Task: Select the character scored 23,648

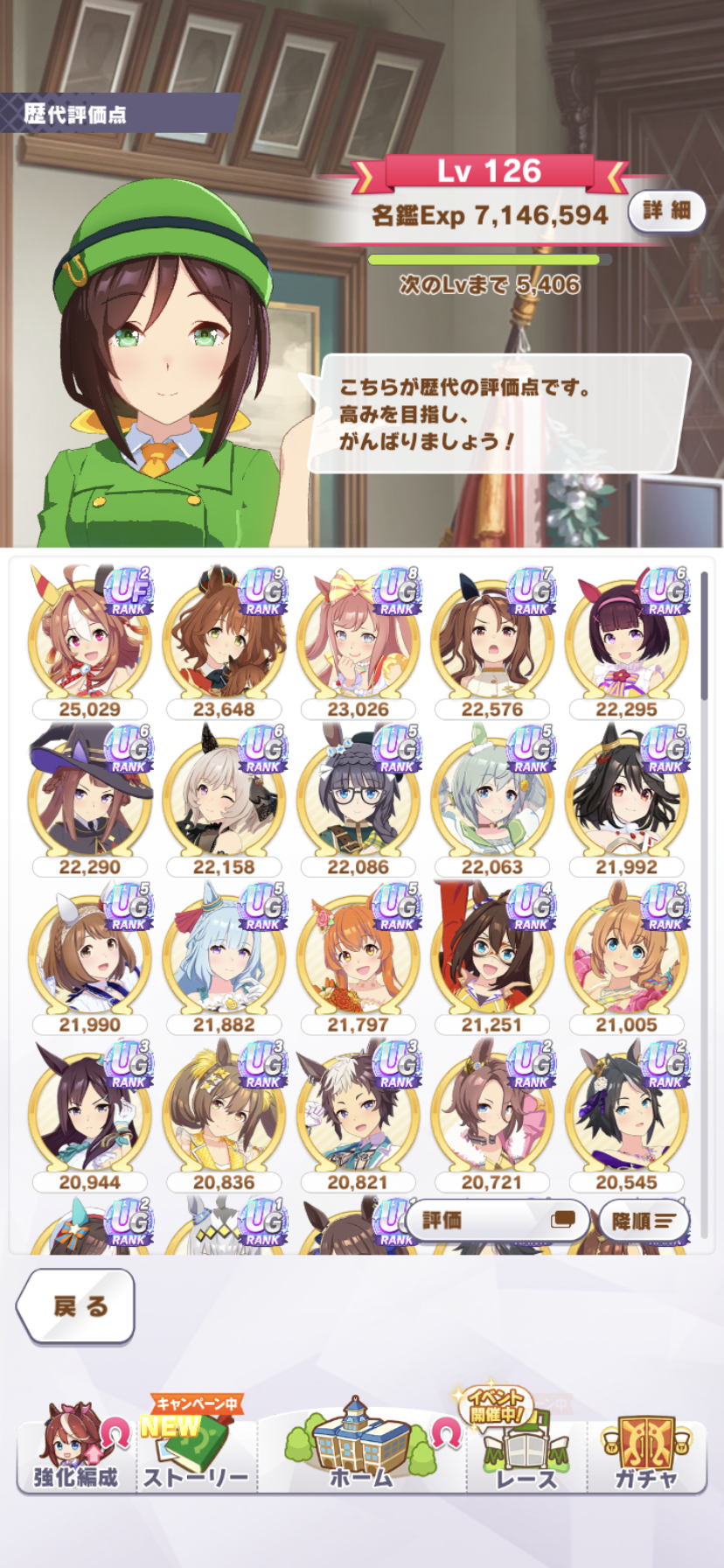Action: point(224,639)
